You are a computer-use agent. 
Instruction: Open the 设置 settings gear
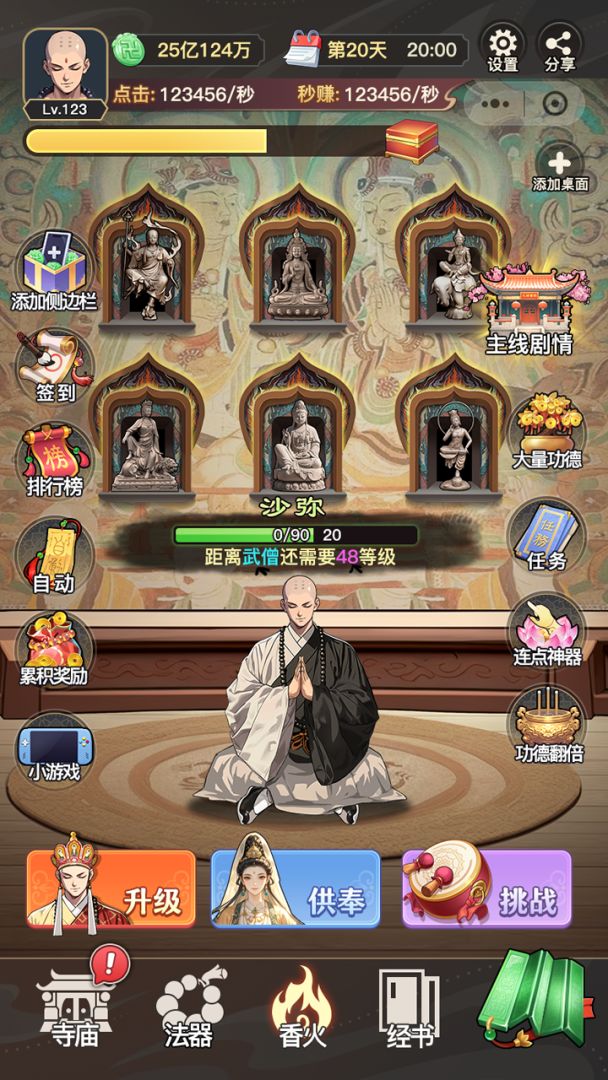coord(502,47)
